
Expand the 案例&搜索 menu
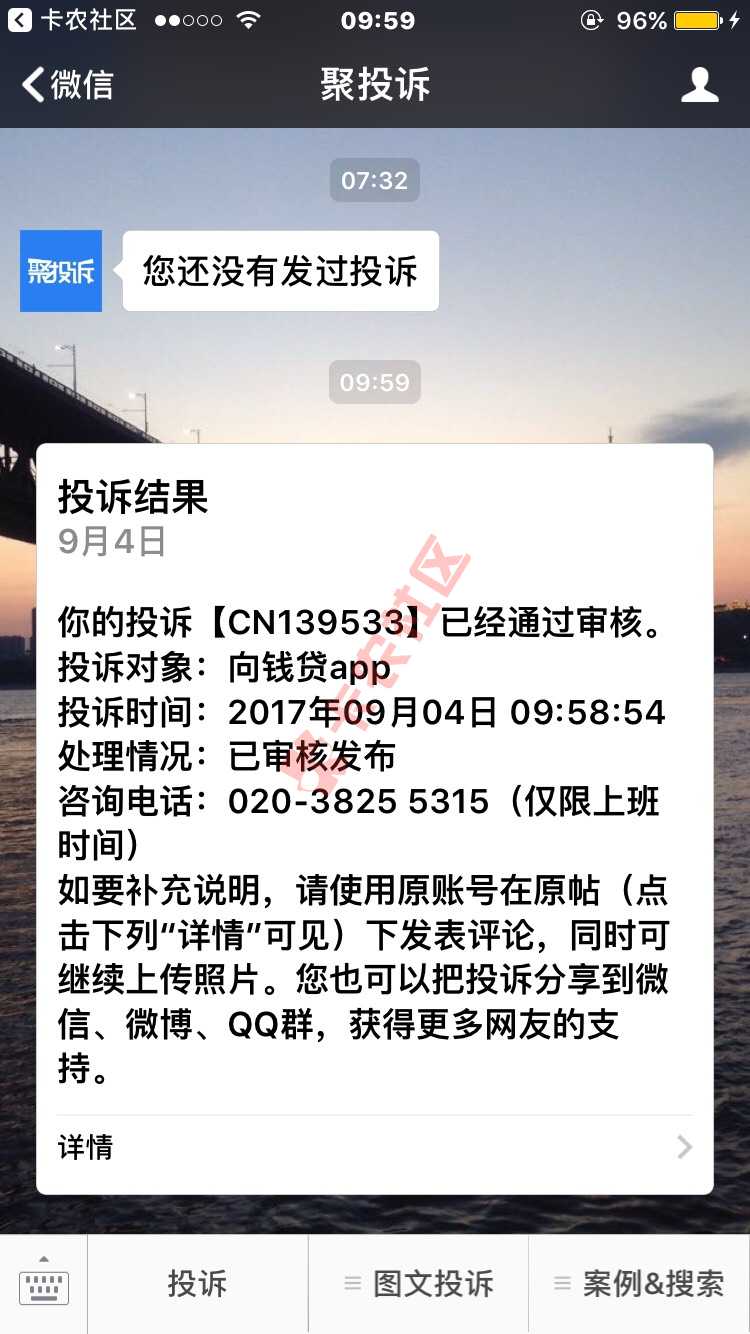click(639, 1284)
